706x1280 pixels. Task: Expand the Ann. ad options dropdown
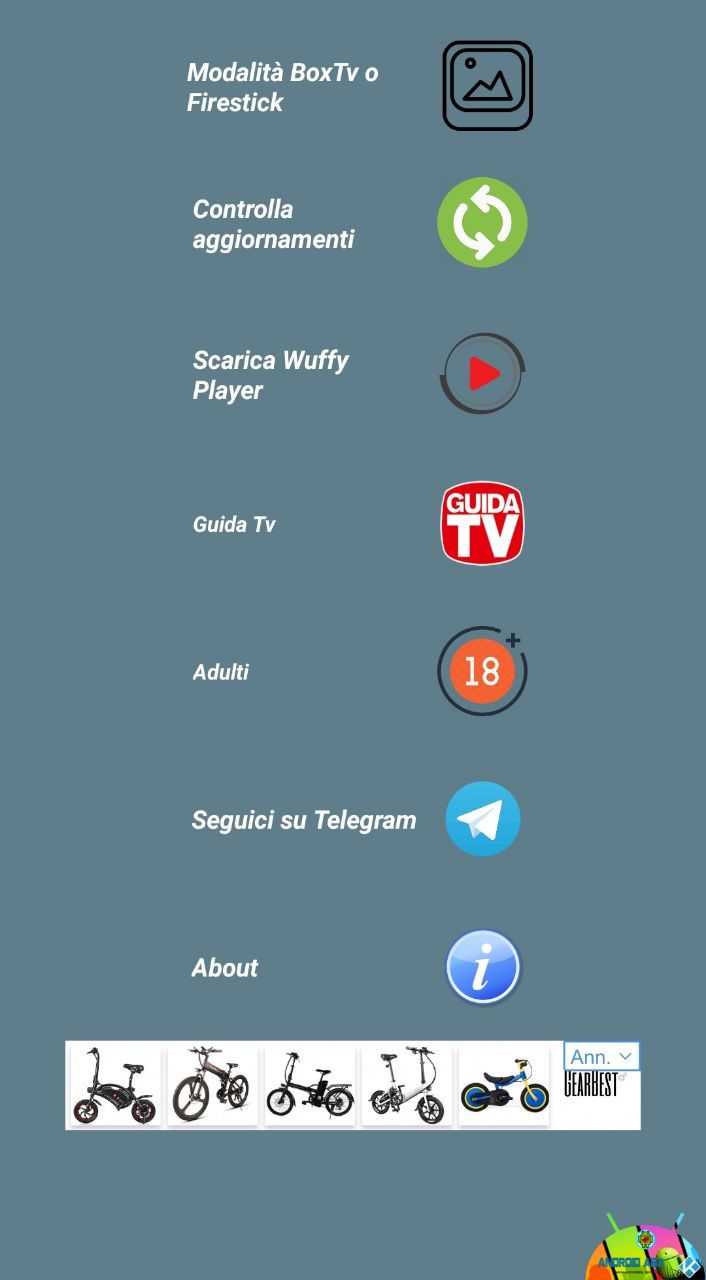click(x=601, y=1056)
